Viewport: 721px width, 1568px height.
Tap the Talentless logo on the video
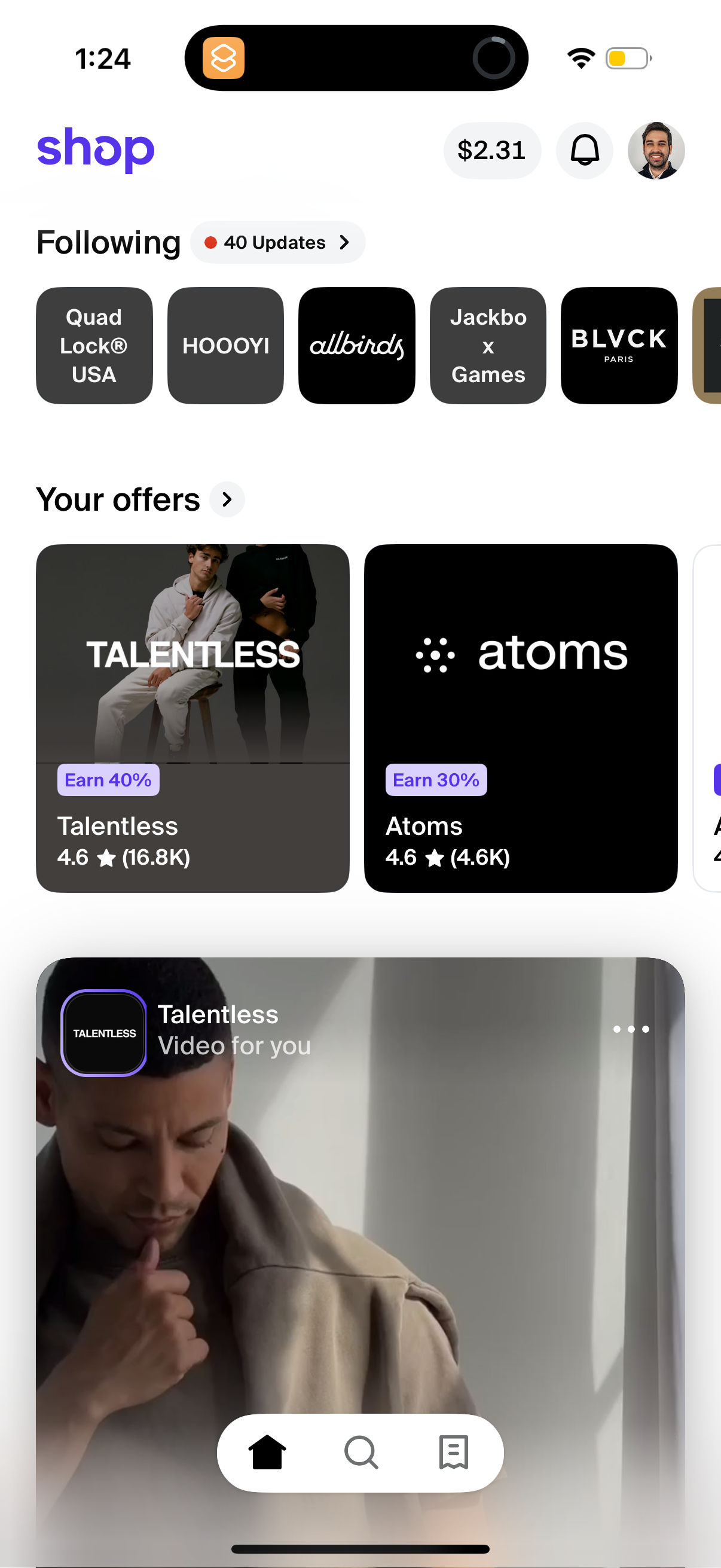tap(103, 1032)
